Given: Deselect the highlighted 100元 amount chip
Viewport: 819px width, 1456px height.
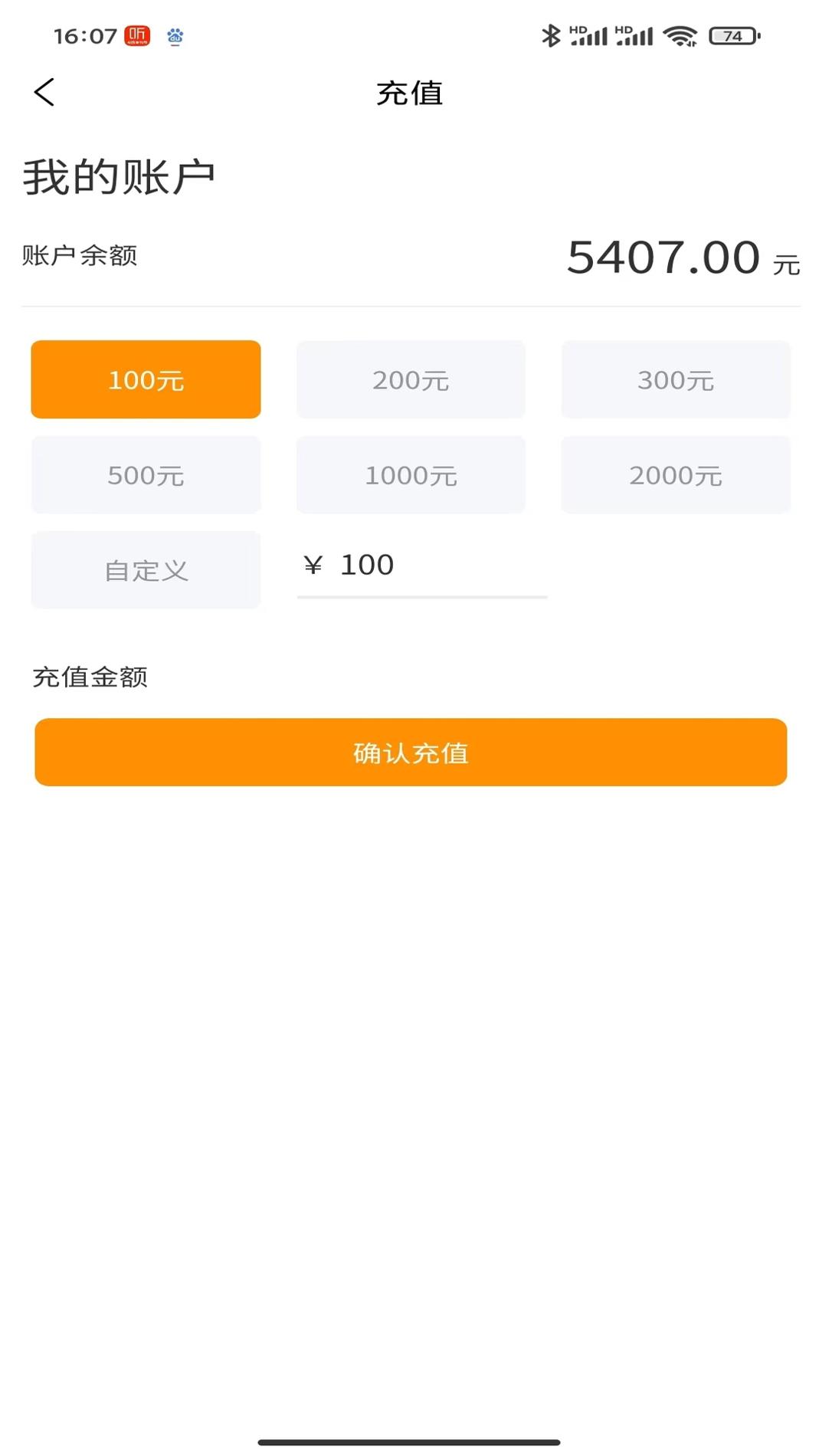Looking at the screenshot, I should (x=146, y=379).
